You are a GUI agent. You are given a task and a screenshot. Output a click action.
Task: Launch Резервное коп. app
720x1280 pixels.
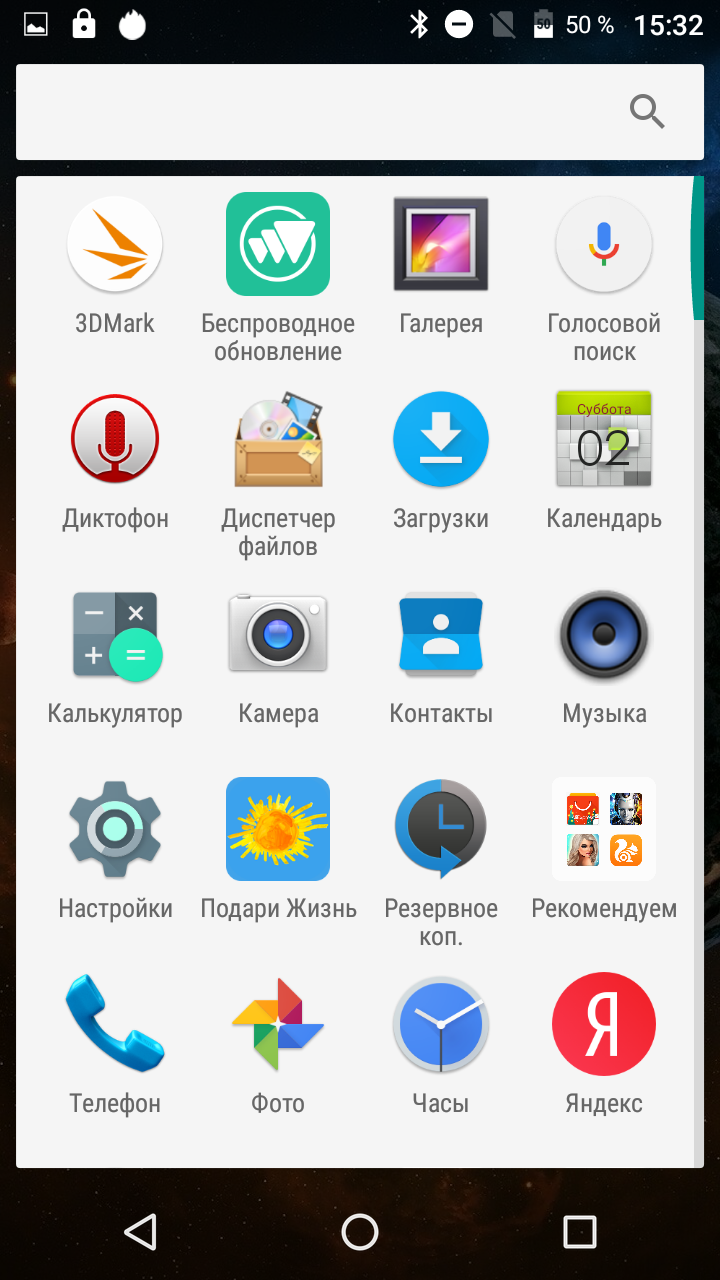click(441, 830)
